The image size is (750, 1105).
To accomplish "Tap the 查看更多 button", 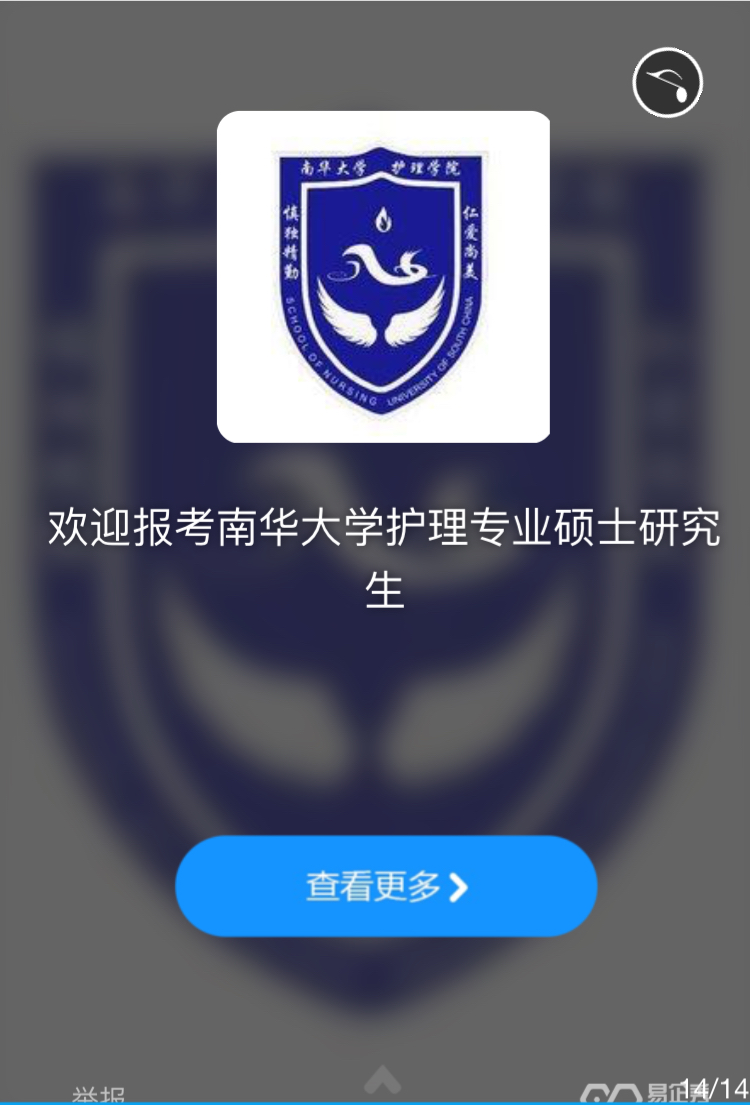I will 386,886.
